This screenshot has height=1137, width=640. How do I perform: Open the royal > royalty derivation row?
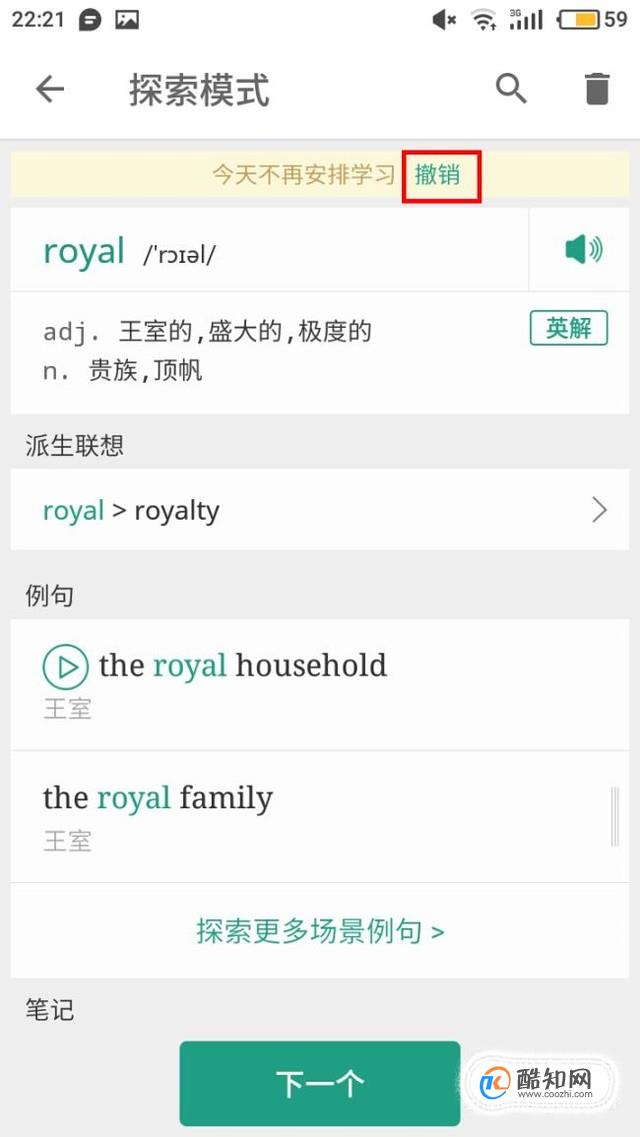tap(320, 510)
